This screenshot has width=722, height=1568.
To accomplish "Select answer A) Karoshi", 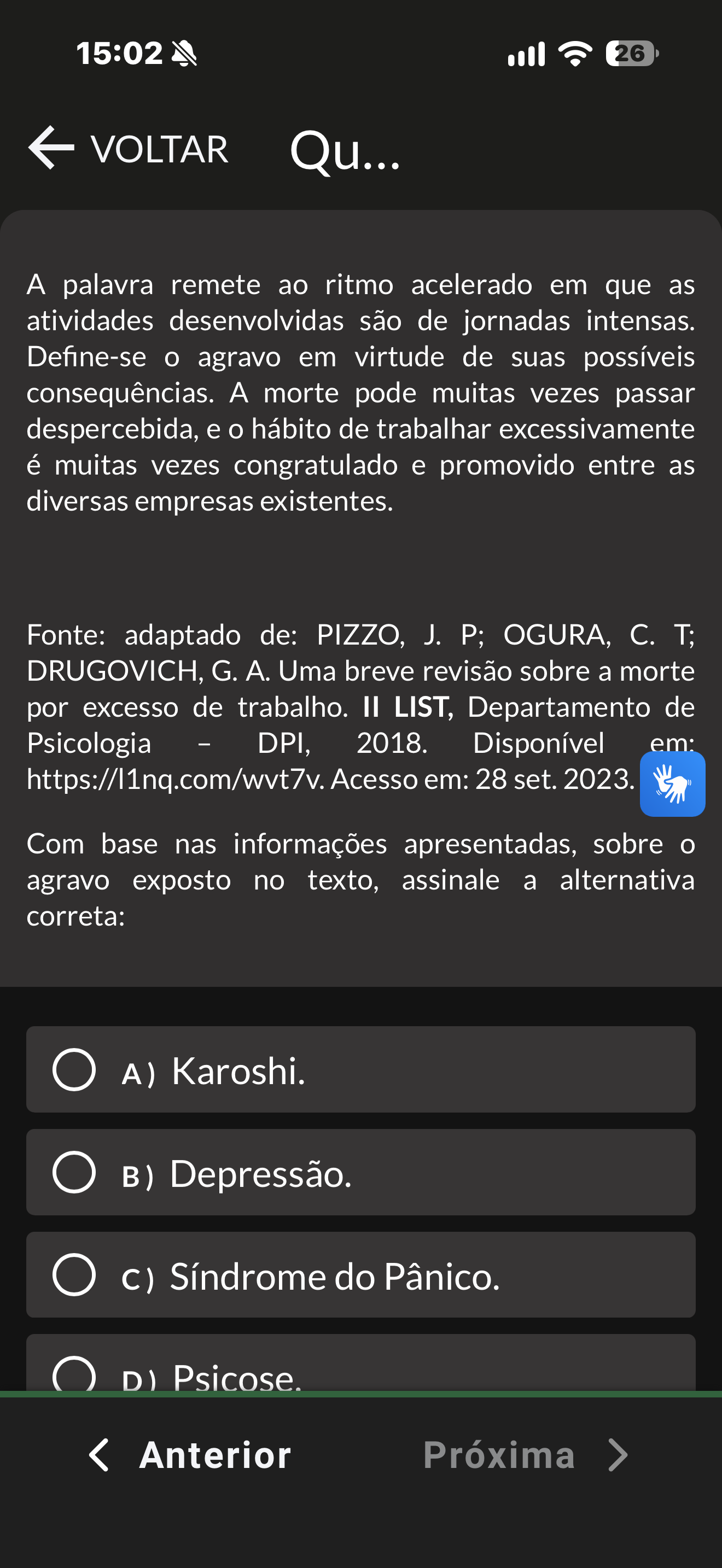I will [360, 1069].
